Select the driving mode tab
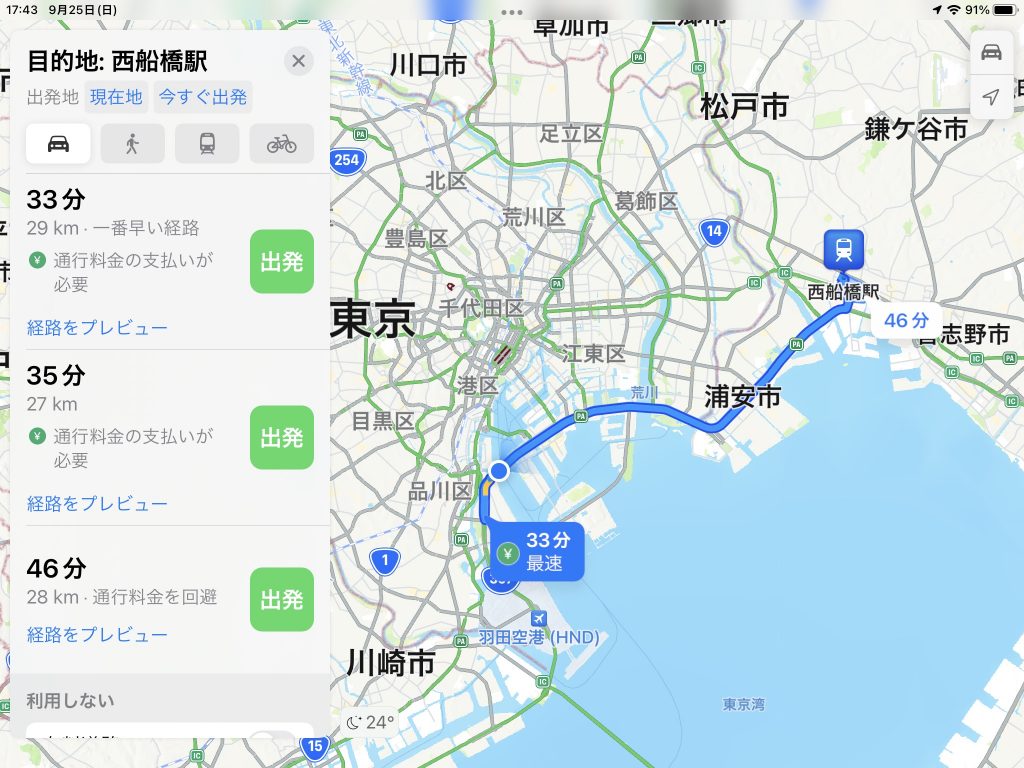1024x768 pixels. (x=58, y=144)
